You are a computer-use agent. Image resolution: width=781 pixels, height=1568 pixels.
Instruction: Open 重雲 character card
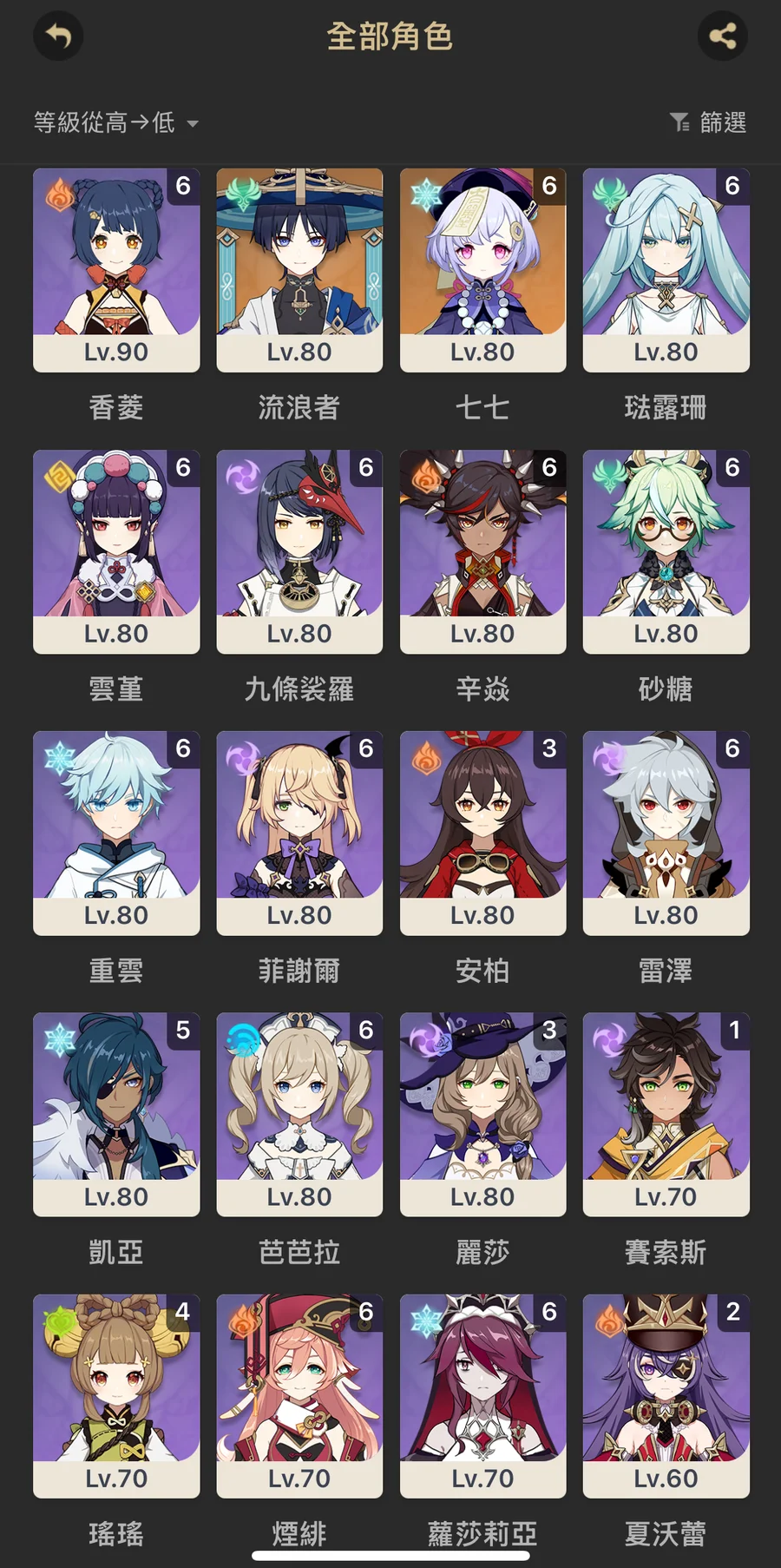click(x=116, y=833)
